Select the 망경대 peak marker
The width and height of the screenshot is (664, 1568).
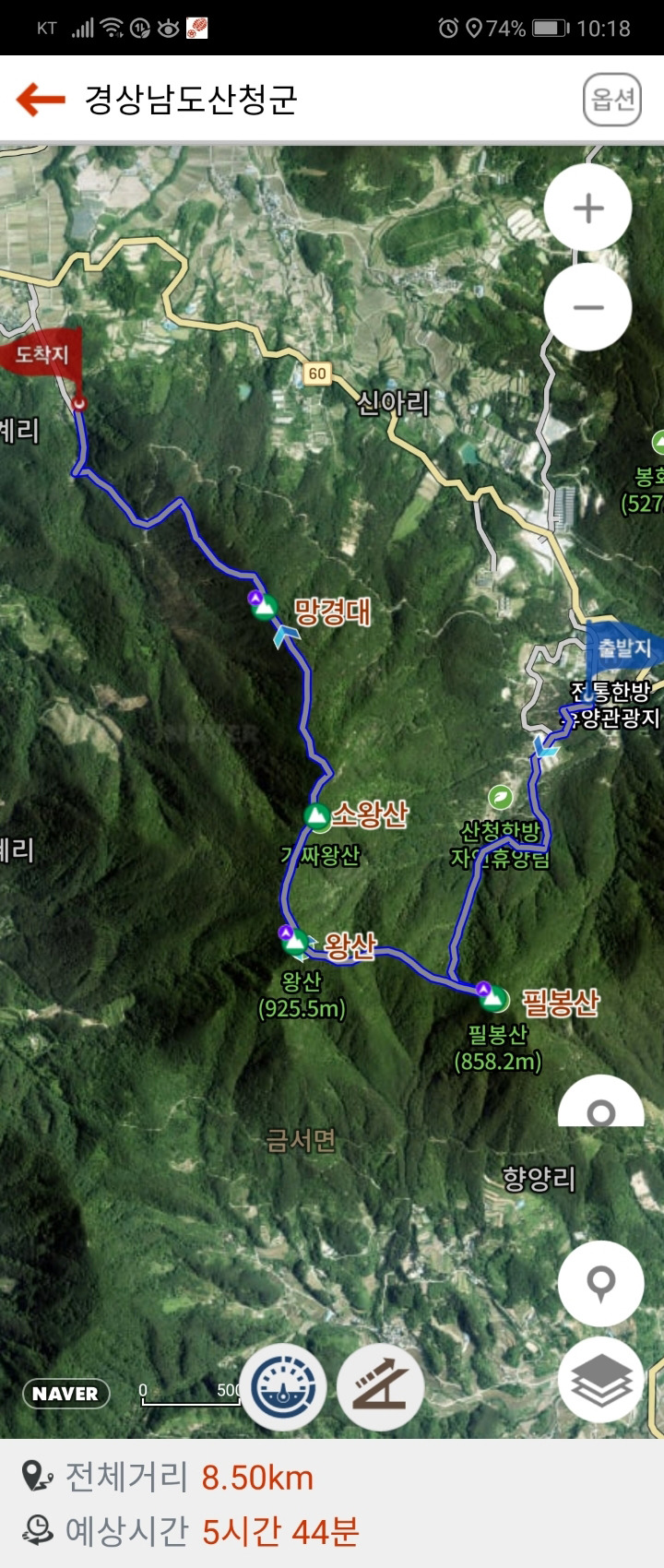tap(265, 608)
